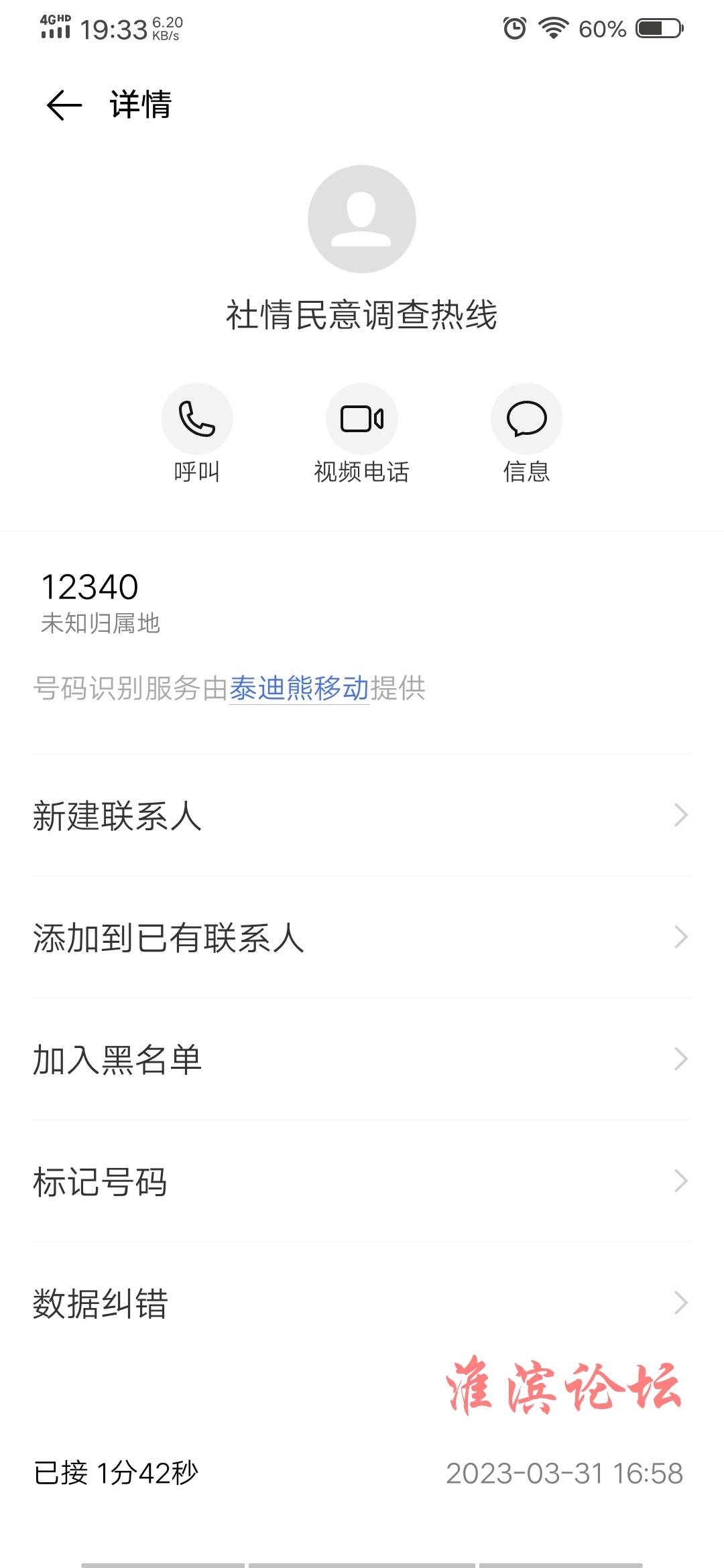Select 添加到已有联系人
Image resolution: width=724 pixels, height=1568 pixels.
(362, 937)
